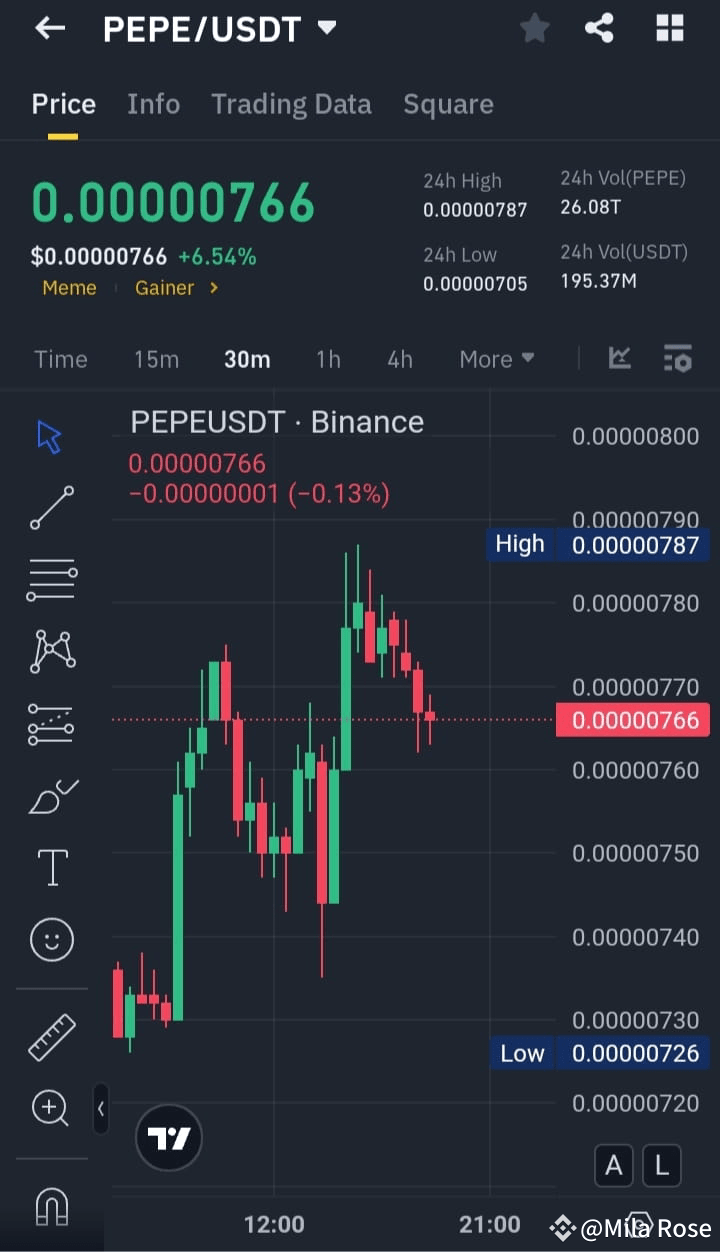Select the text annotation tool
720x1252 pixels.
click(51, 867)
